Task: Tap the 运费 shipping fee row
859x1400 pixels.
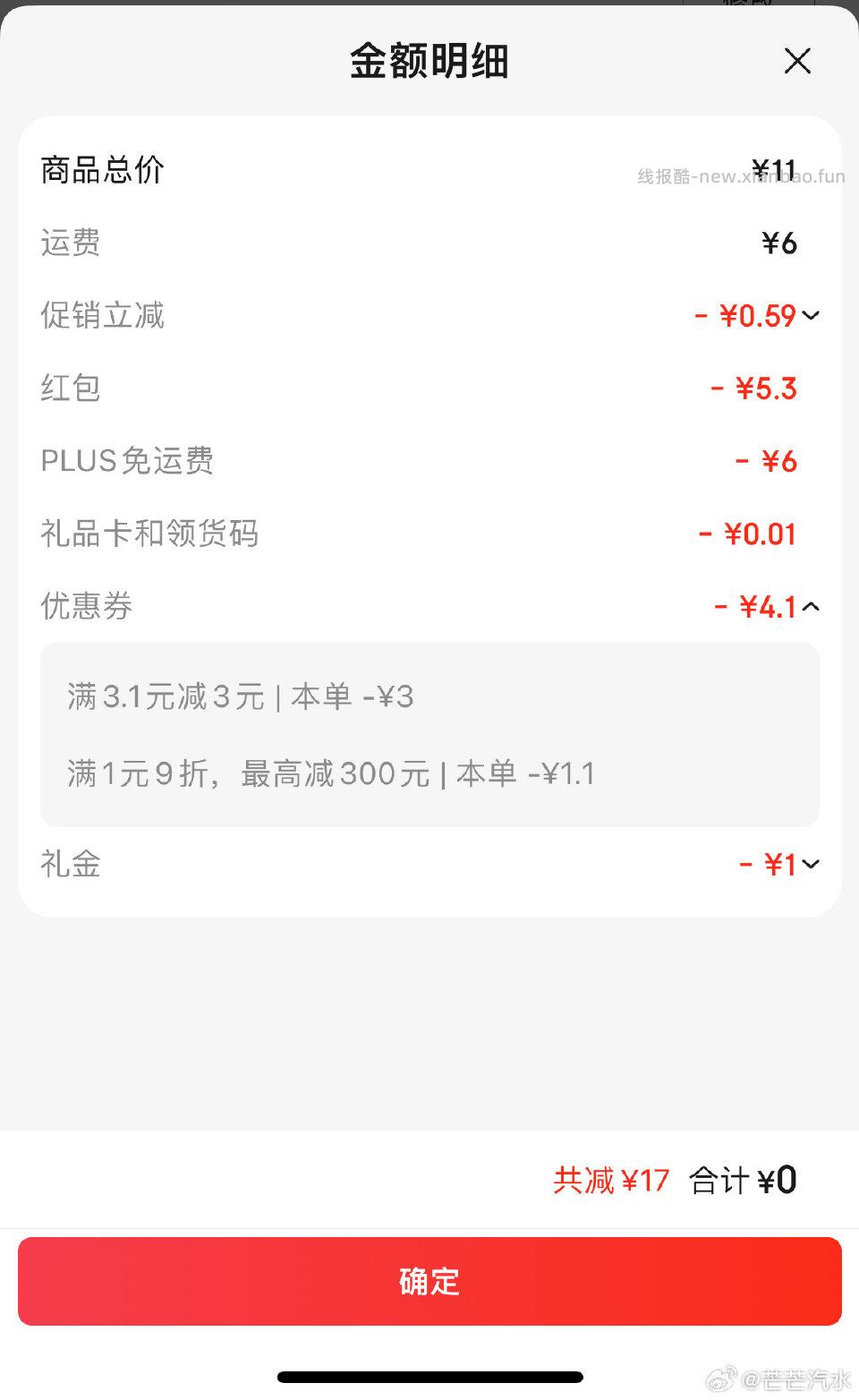Action: point(71,243)
